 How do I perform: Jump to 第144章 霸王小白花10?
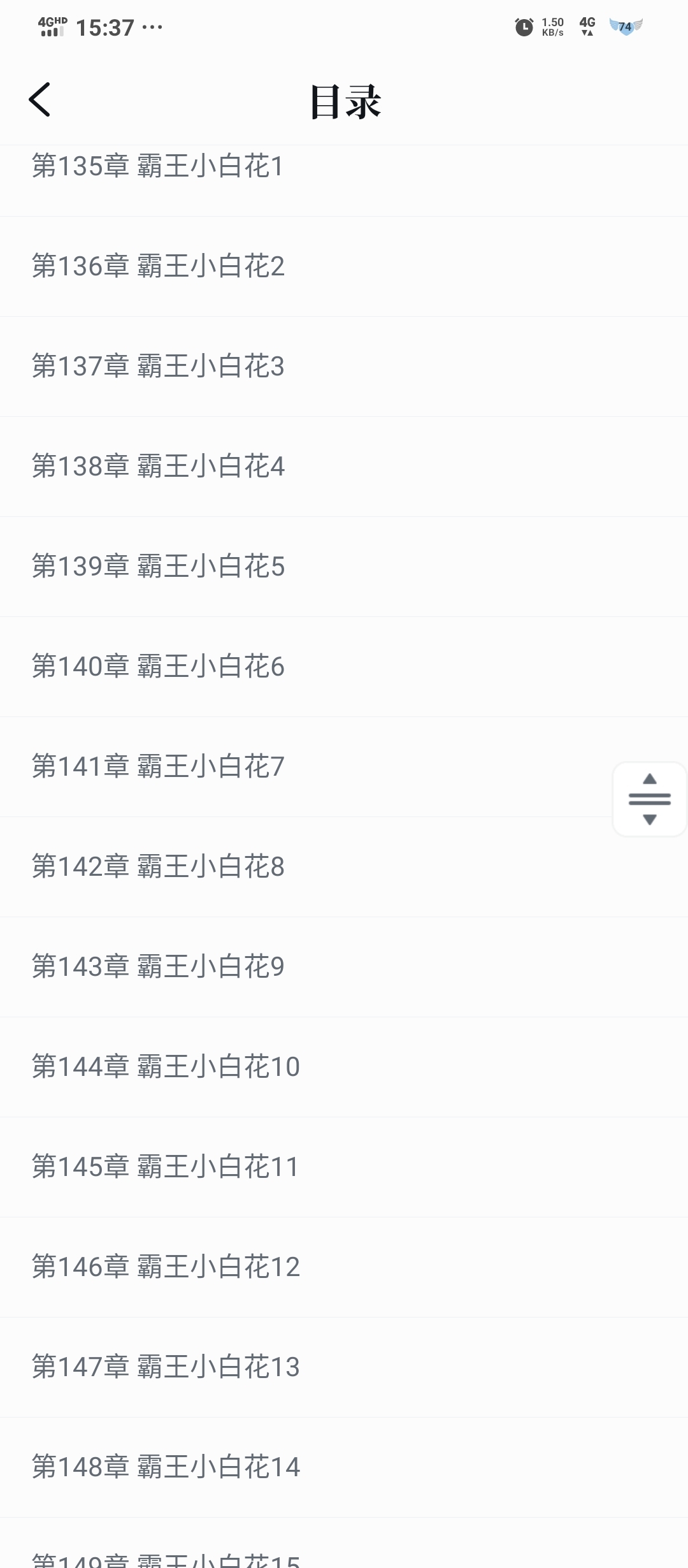coord(166,1067)
